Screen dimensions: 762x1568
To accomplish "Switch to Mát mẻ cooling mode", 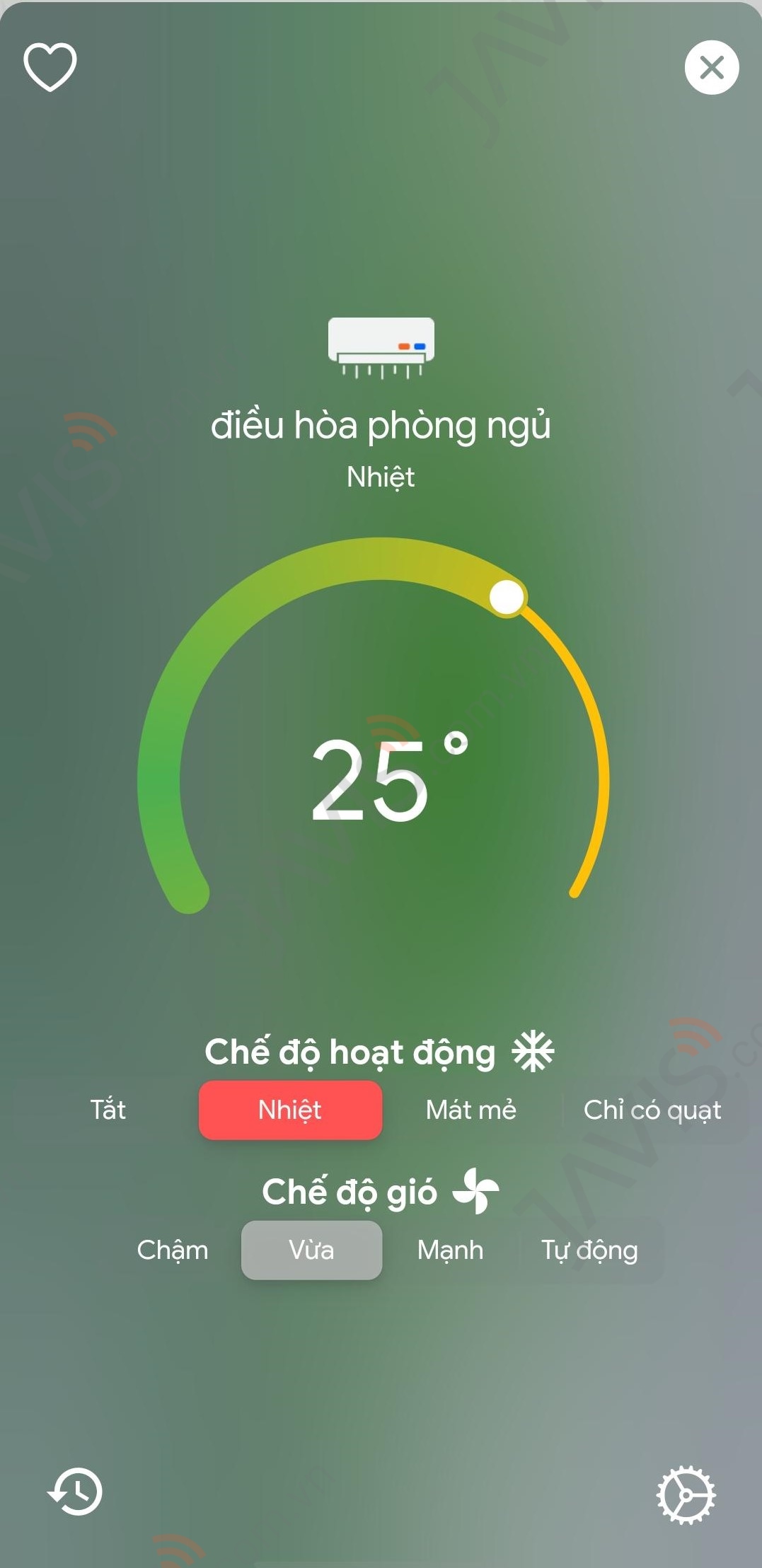I will coord(471,1110).
